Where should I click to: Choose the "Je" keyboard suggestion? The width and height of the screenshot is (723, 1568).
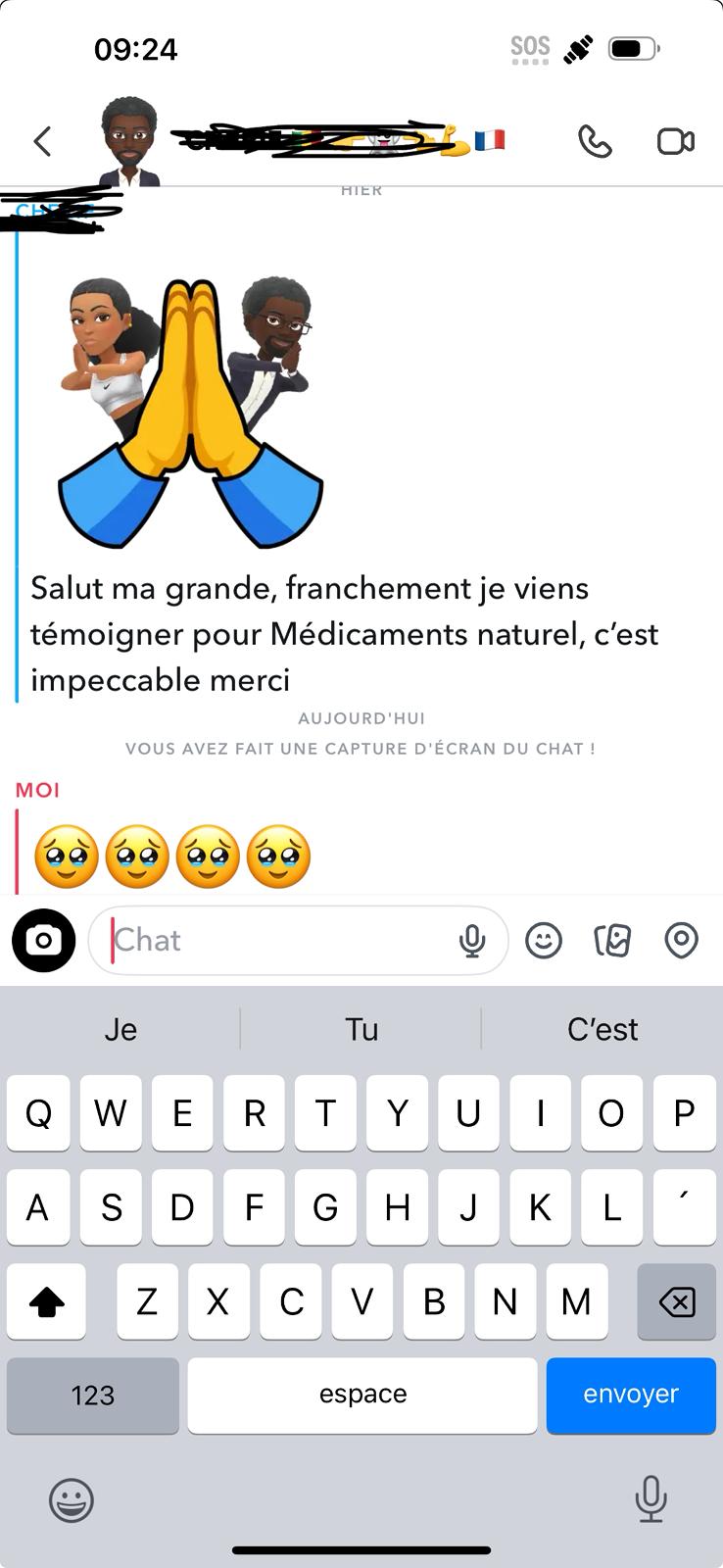(x=120, y=1029)
